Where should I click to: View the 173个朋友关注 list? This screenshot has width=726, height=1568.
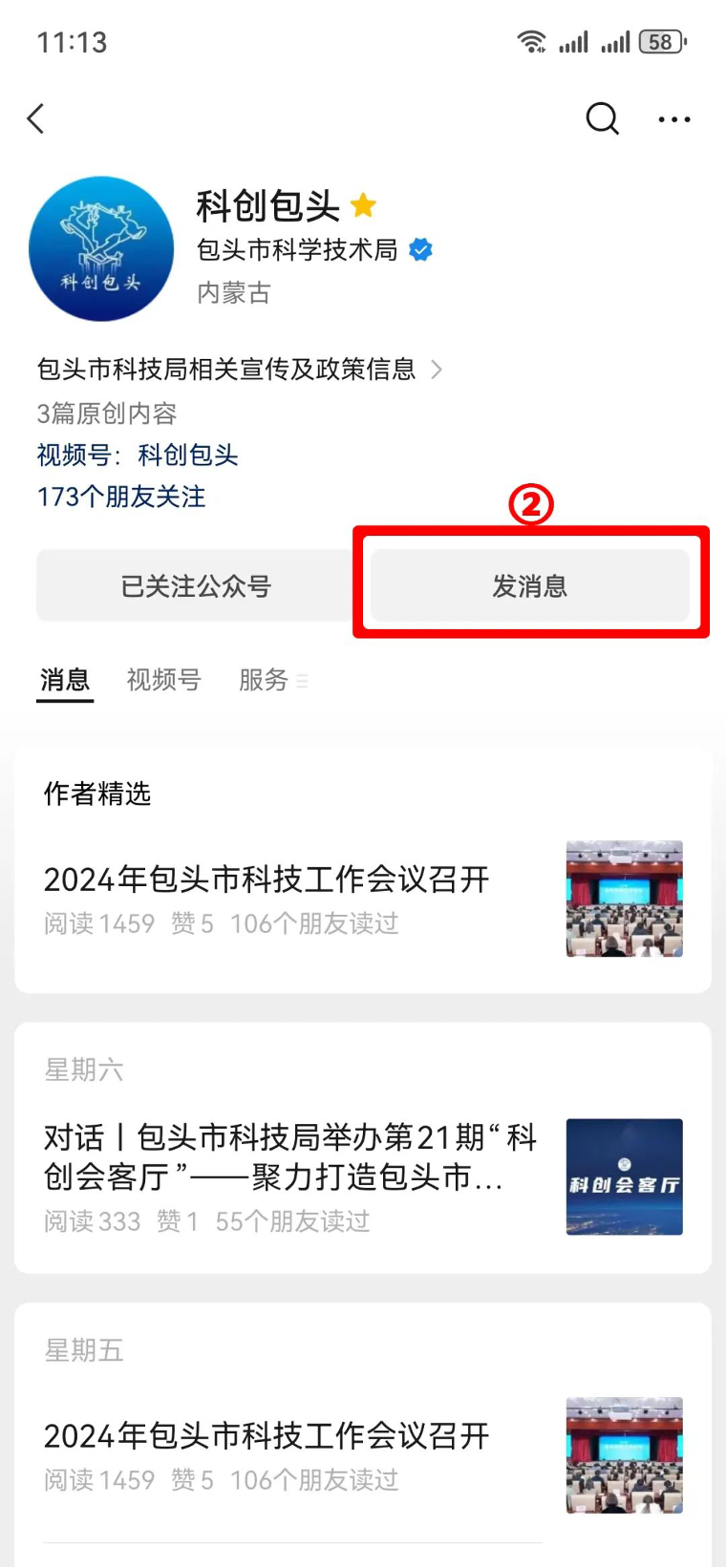121,497
